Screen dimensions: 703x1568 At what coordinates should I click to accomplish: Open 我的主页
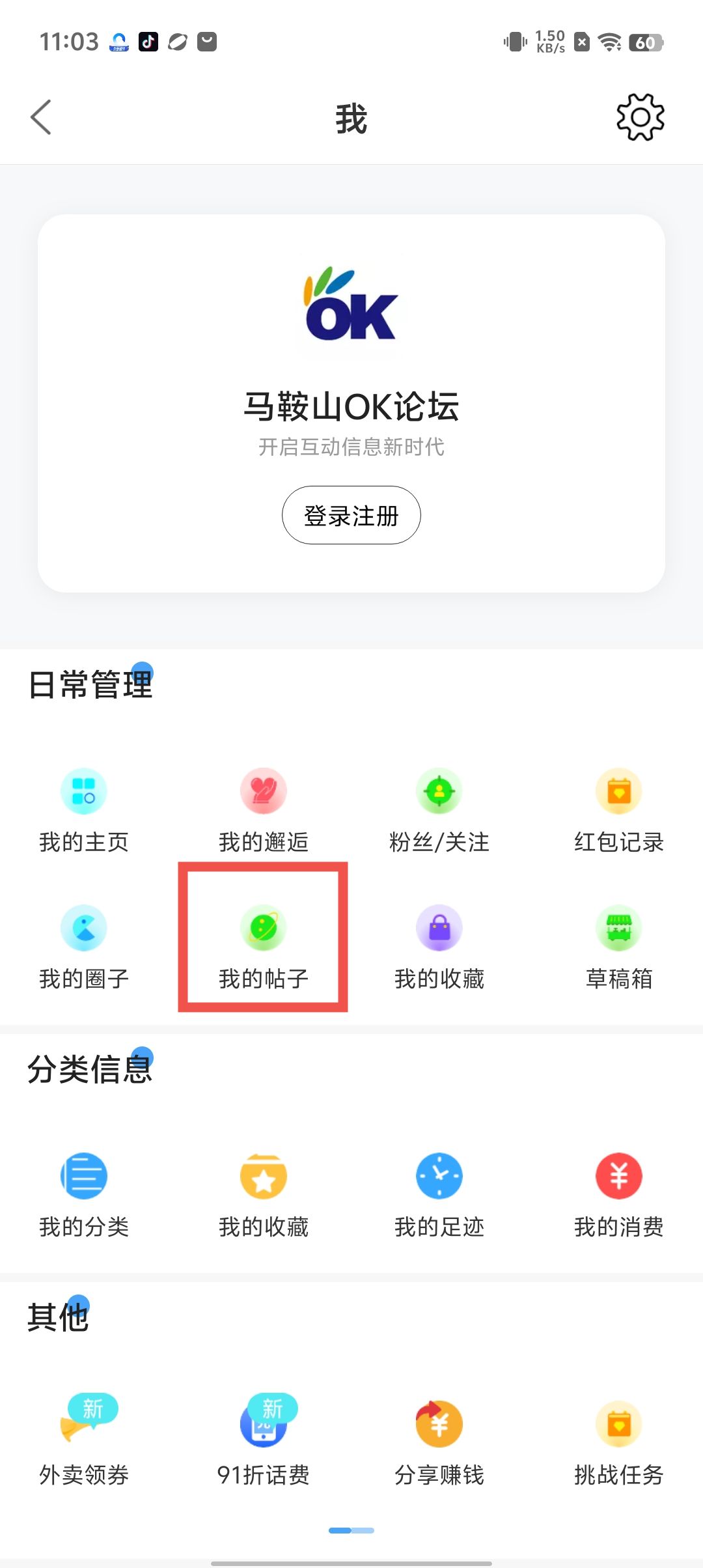[x=84, y=810]
